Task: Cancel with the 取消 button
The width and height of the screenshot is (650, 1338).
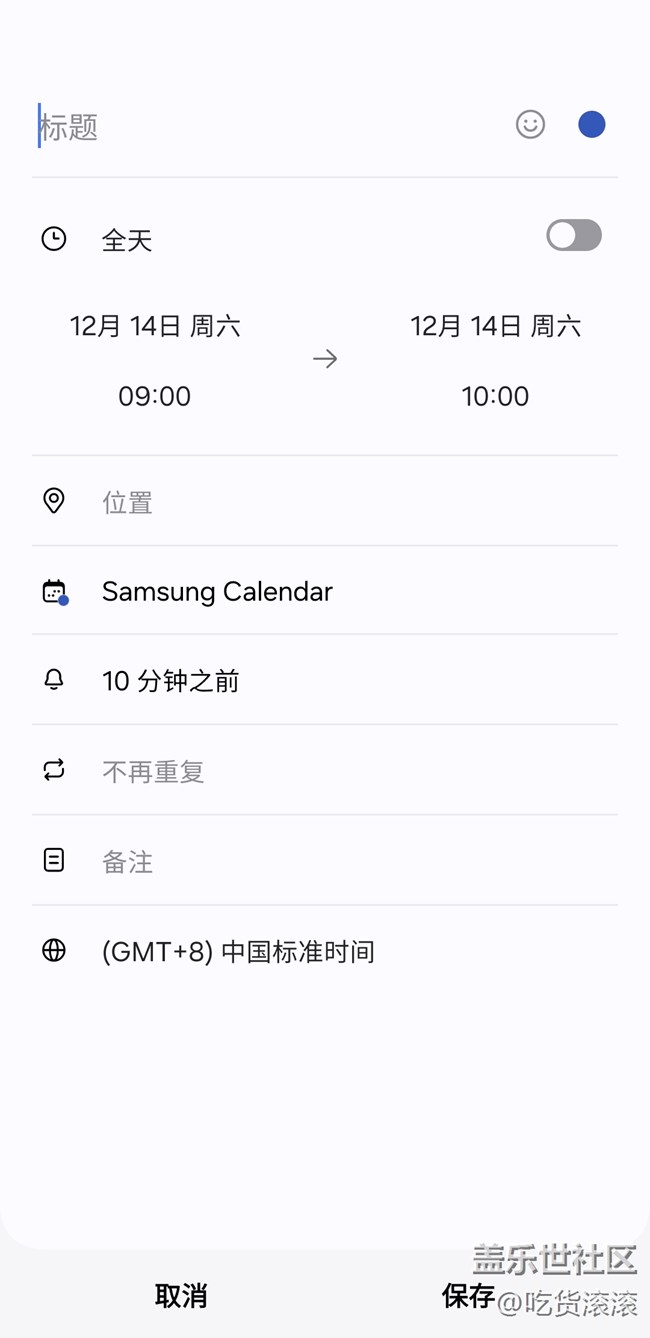Action: coord(181,1296)
